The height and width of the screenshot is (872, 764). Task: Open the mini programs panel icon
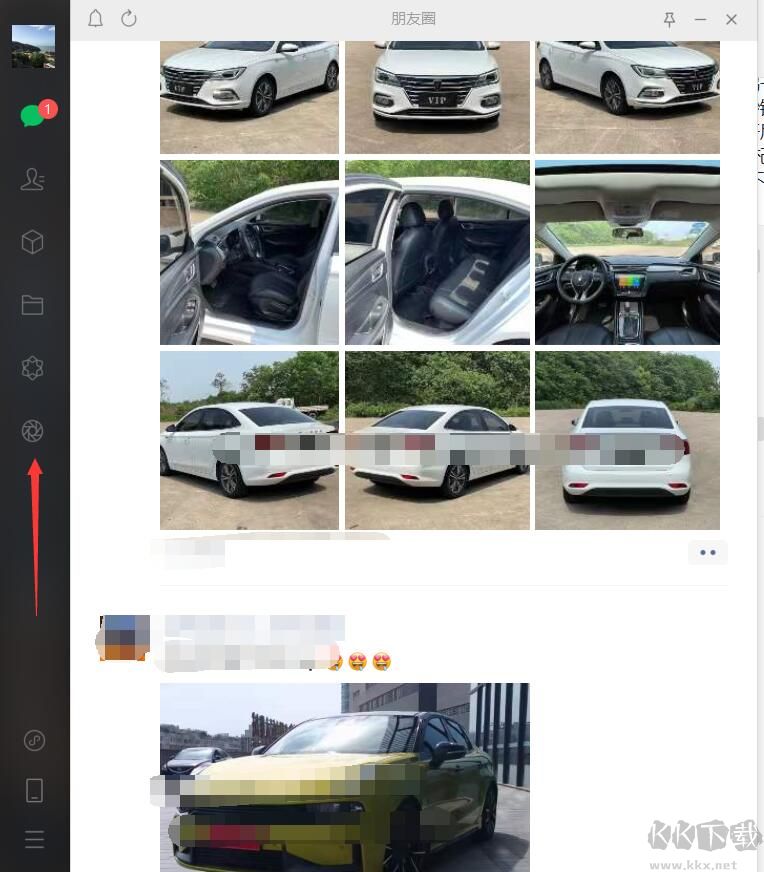33,741
